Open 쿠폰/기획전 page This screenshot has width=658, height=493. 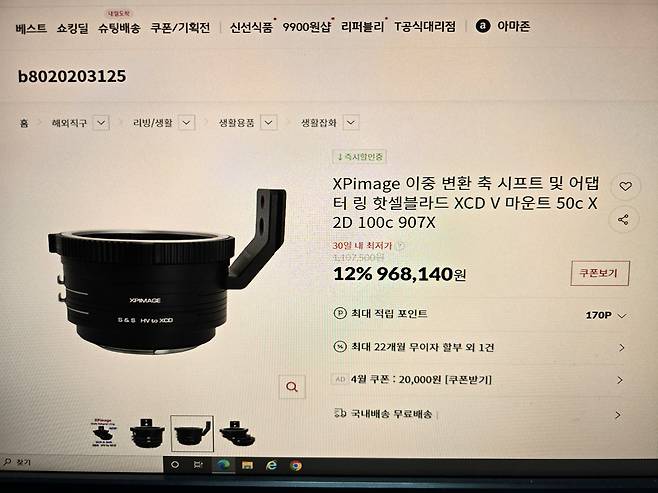[180, 28]
